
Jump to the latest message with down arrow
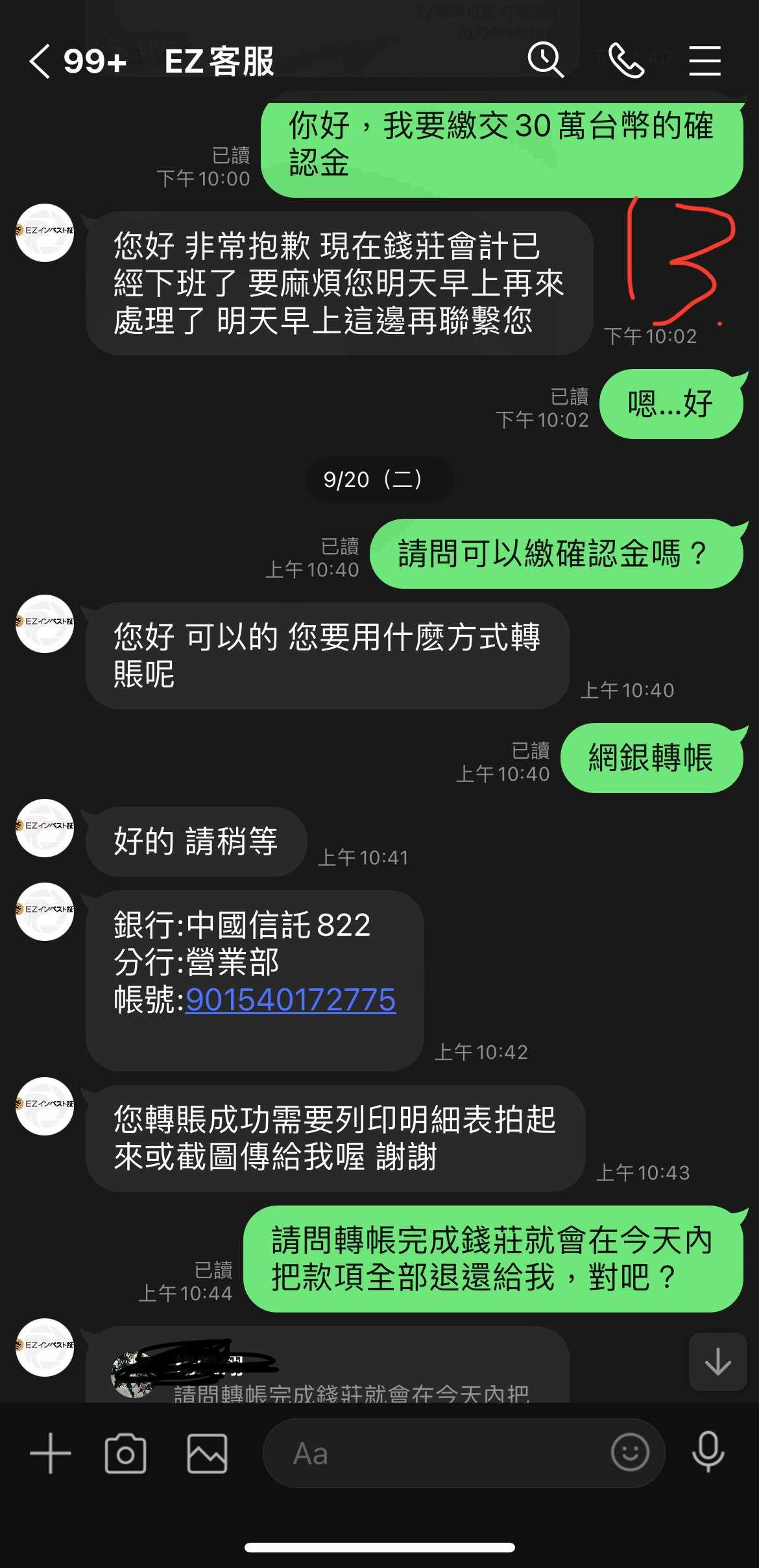point(717,1361)
